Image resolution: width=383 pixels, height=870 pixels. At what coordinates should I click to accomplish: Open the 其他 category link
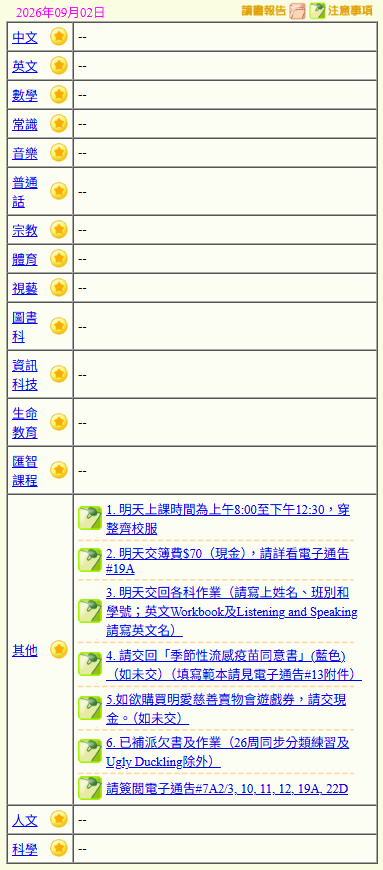tap(25, 650)
